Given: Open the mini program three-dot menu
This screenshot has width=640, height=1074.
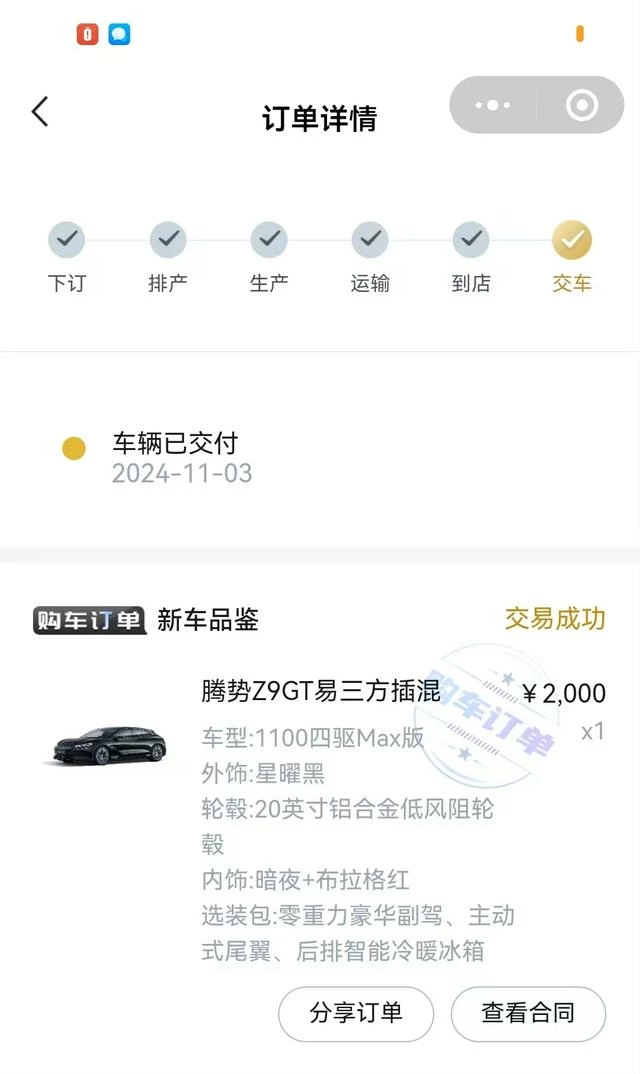Looking at the screenshot, I should tap(493, 105).
